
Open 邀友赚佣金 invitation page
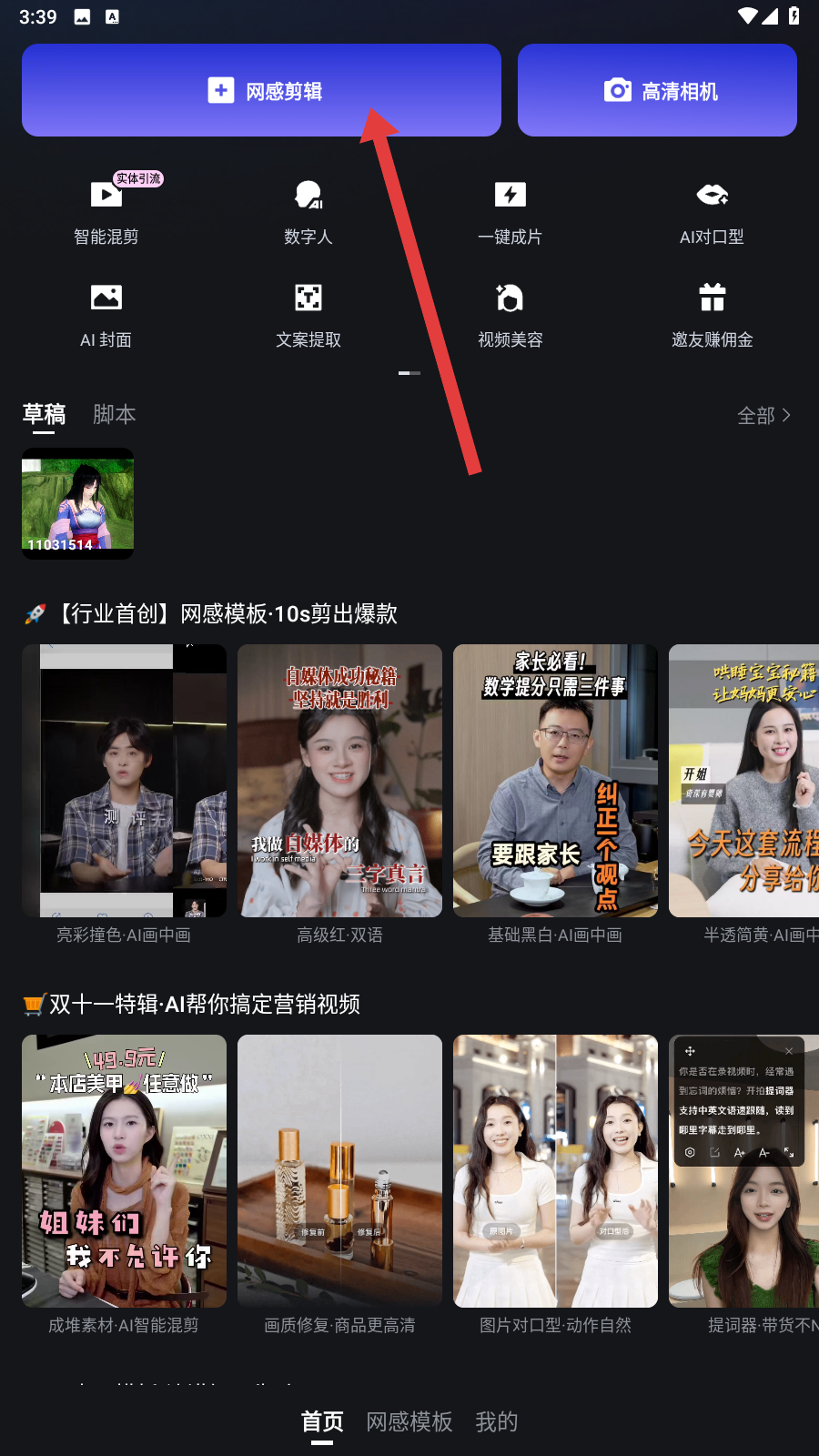click(x=712, y=315)
